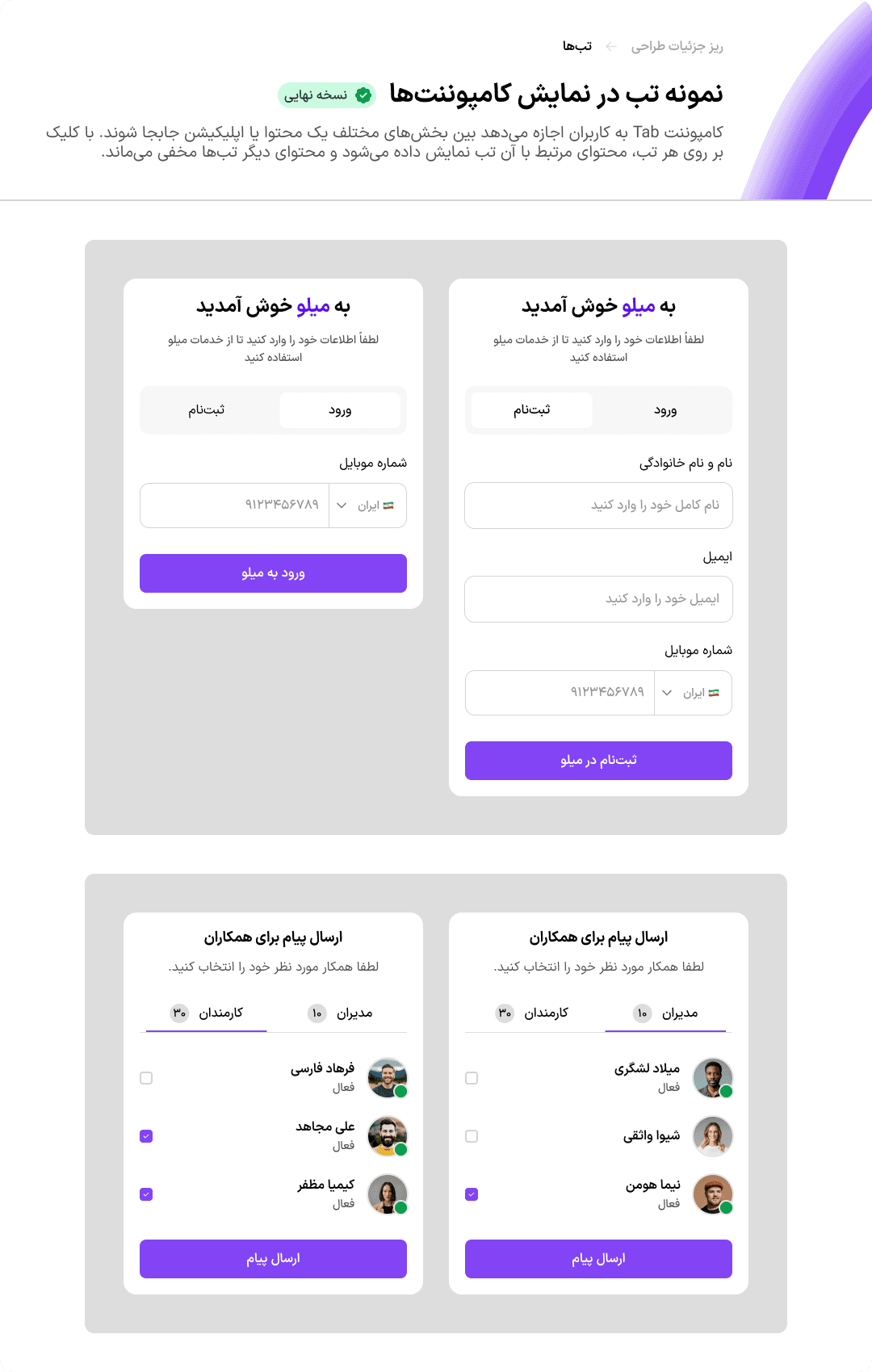Tap the ثبت‌نام در میلو button
872x1372 pixels.
tap(598, 761)
